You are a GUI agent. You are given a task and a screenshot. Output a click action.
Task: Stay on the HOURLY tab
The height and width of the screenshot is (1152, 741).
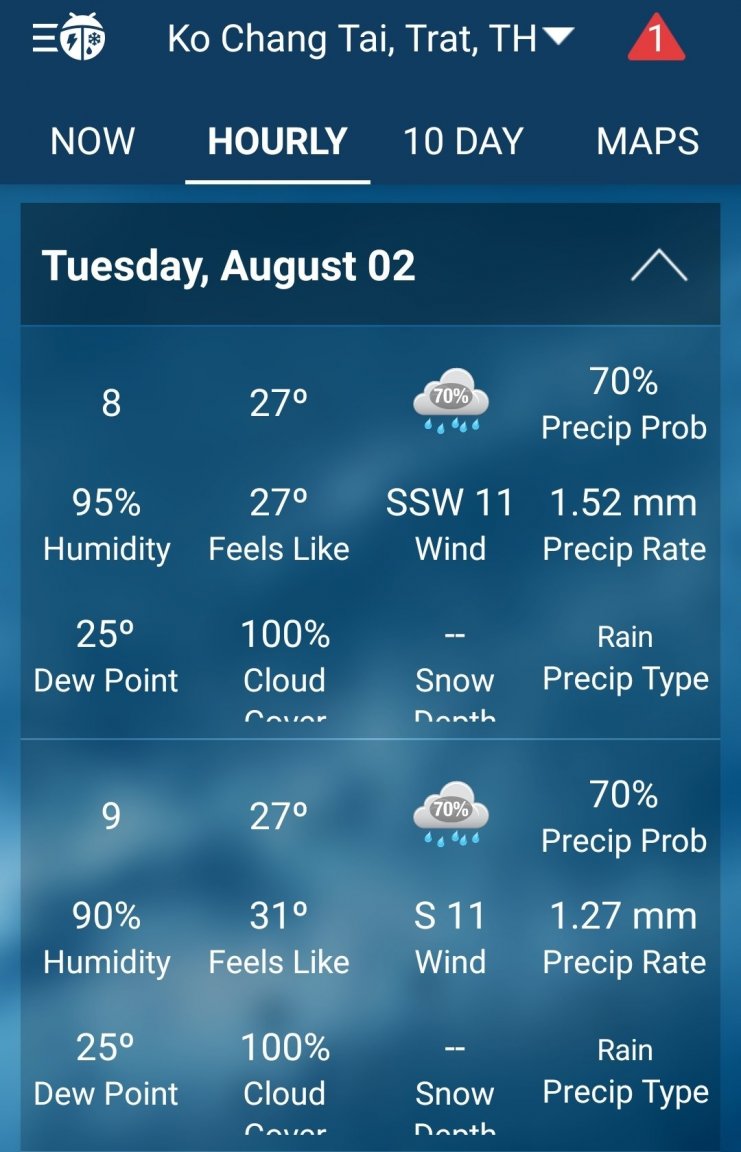point(277,141)
